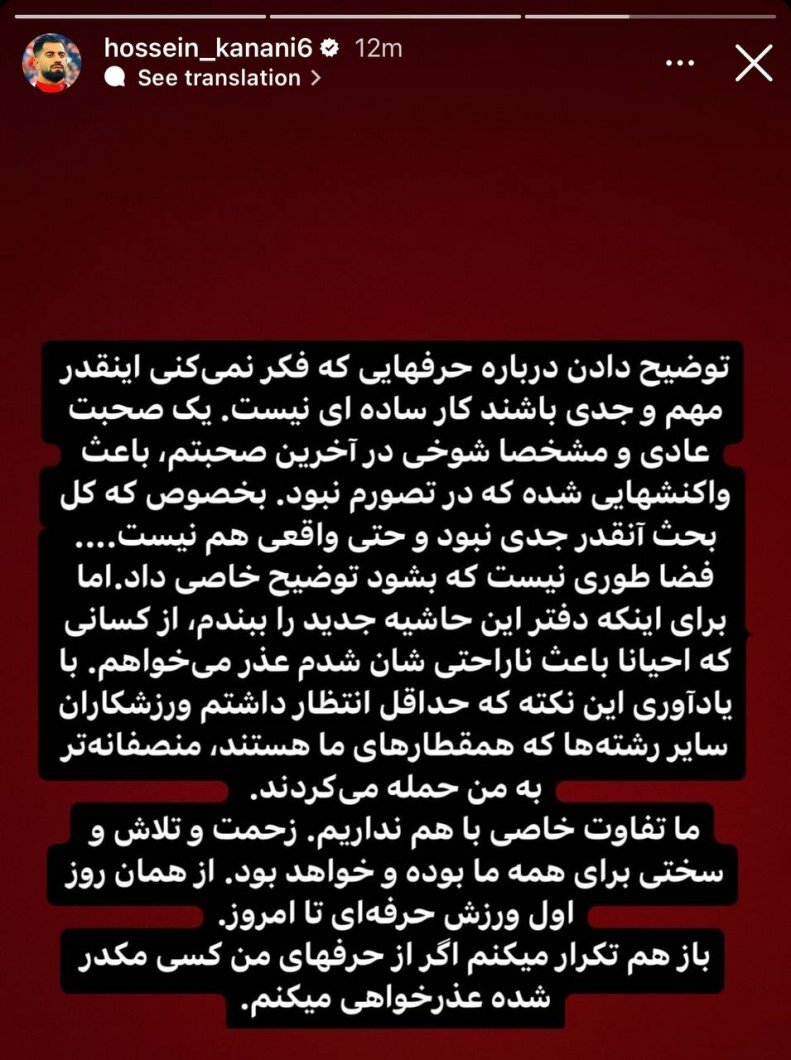Click the middle progress bar at top
Viewport: 791px width, 1060px height.
click(395, 15)
